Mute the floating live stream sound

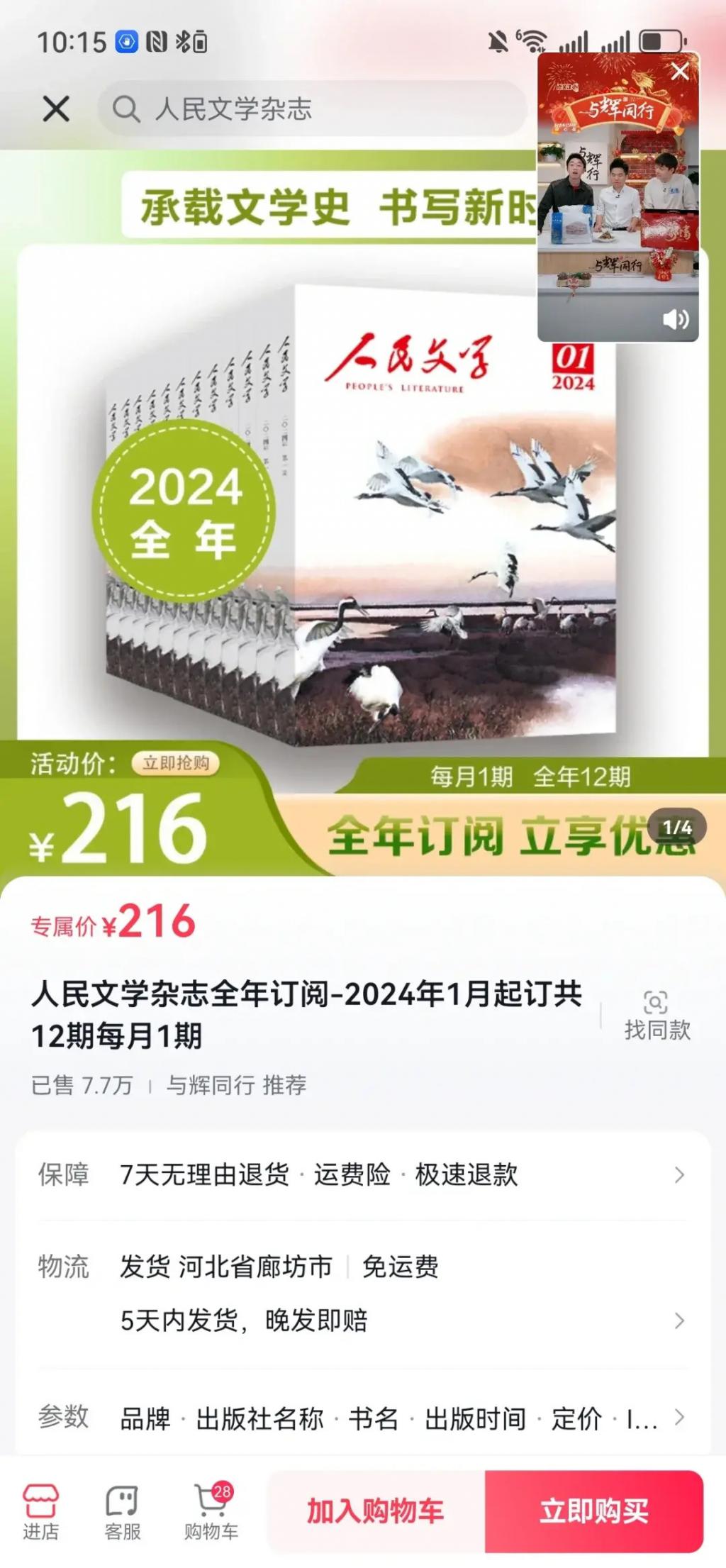point(674,319)
